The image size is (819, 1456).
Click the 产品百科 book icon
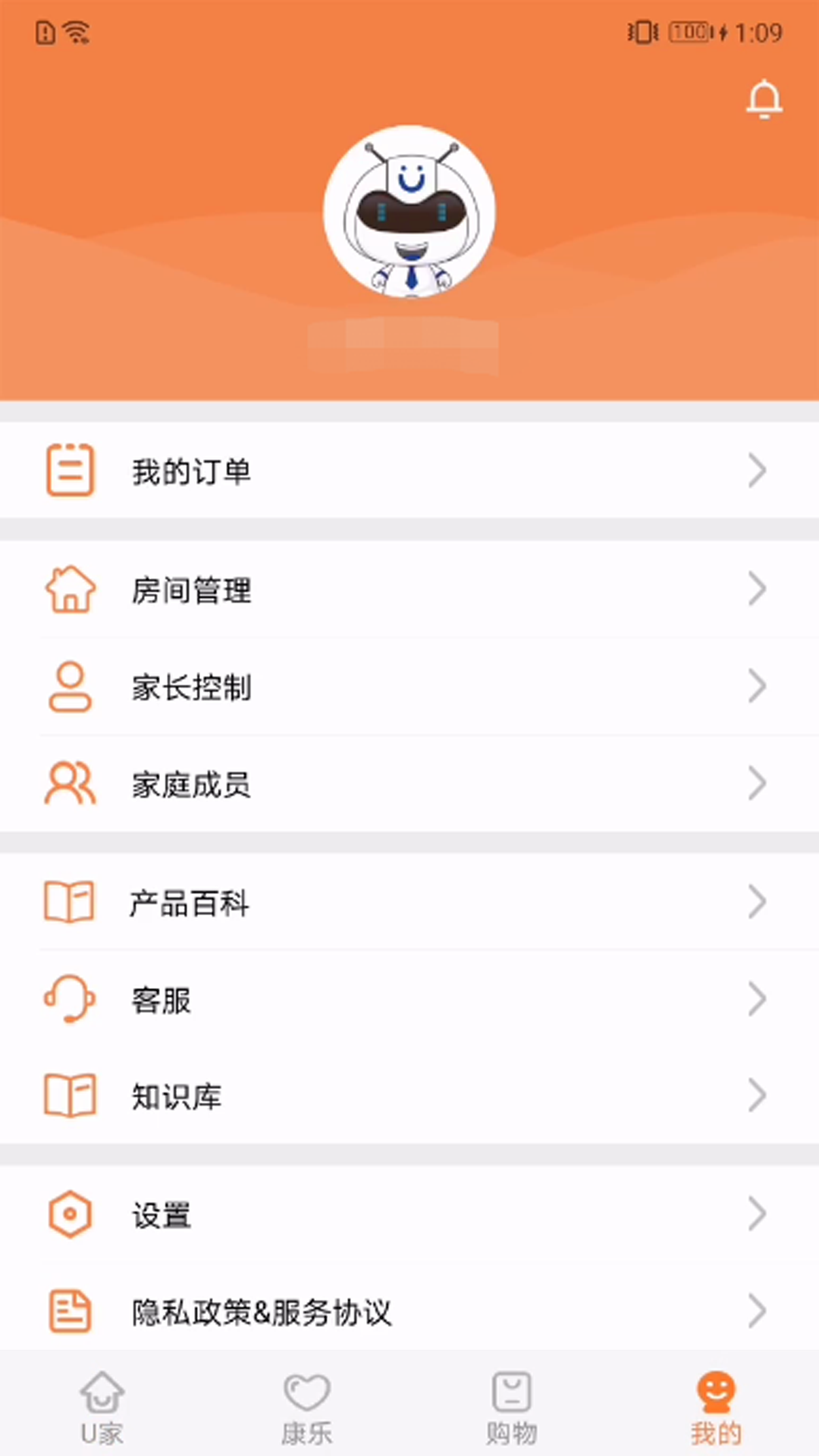(x=70, y=902)
